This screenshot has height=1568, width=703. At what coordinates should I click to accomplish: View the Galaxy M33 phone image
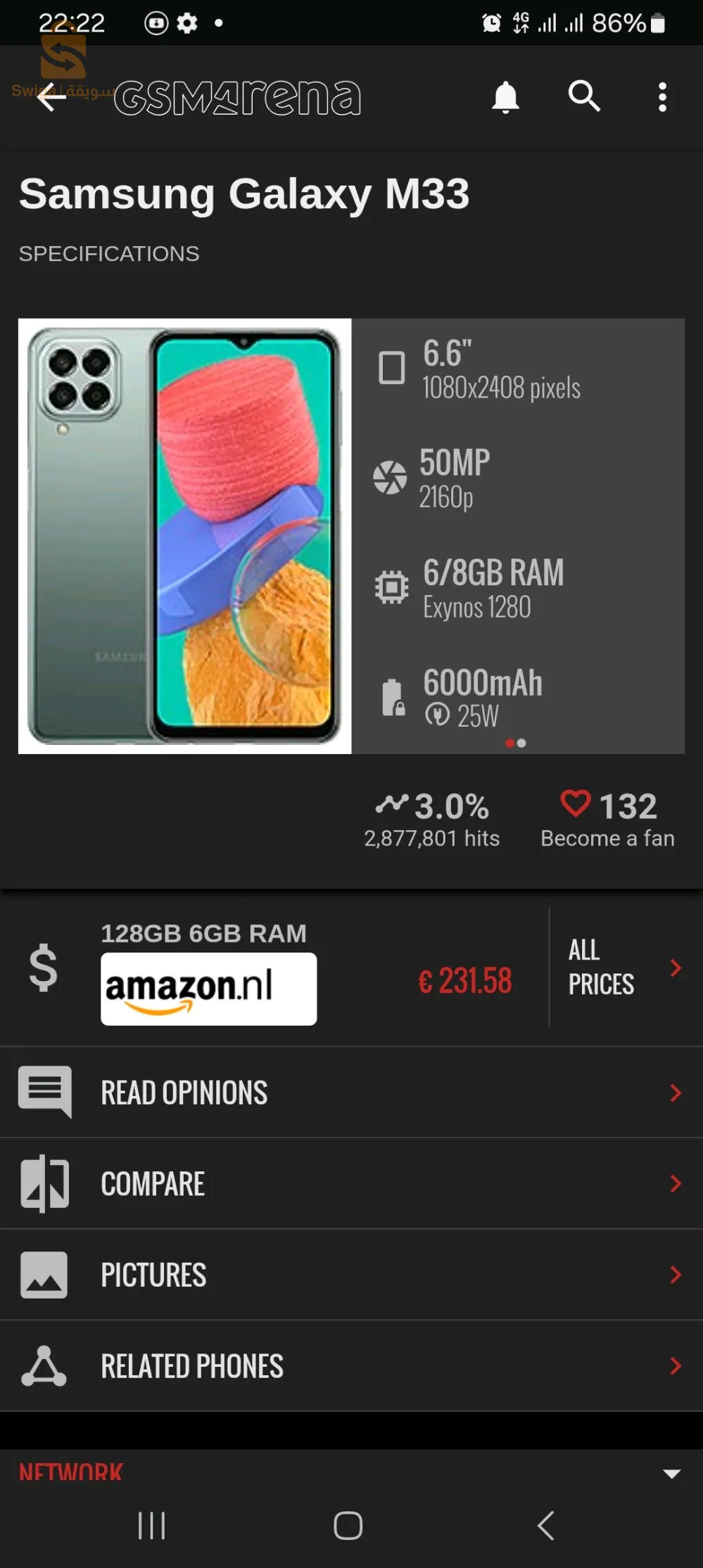[x=185, y=536]
